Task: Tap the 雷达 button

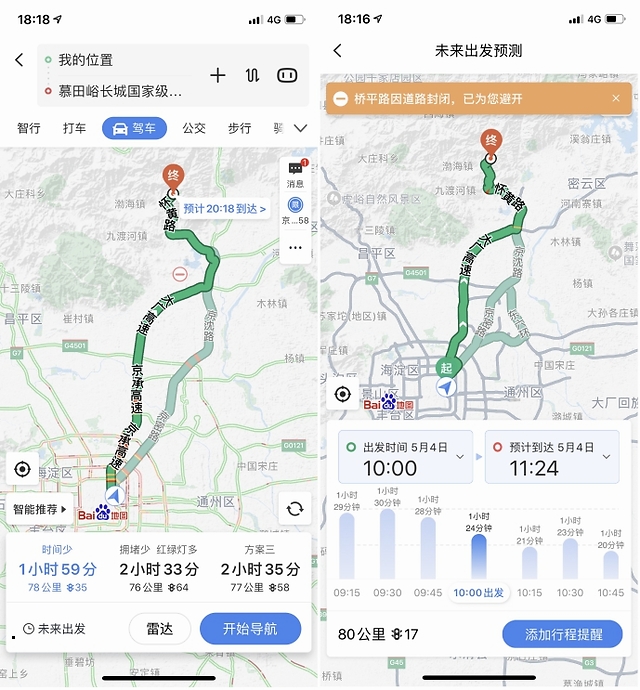Action: click(160, 629)
